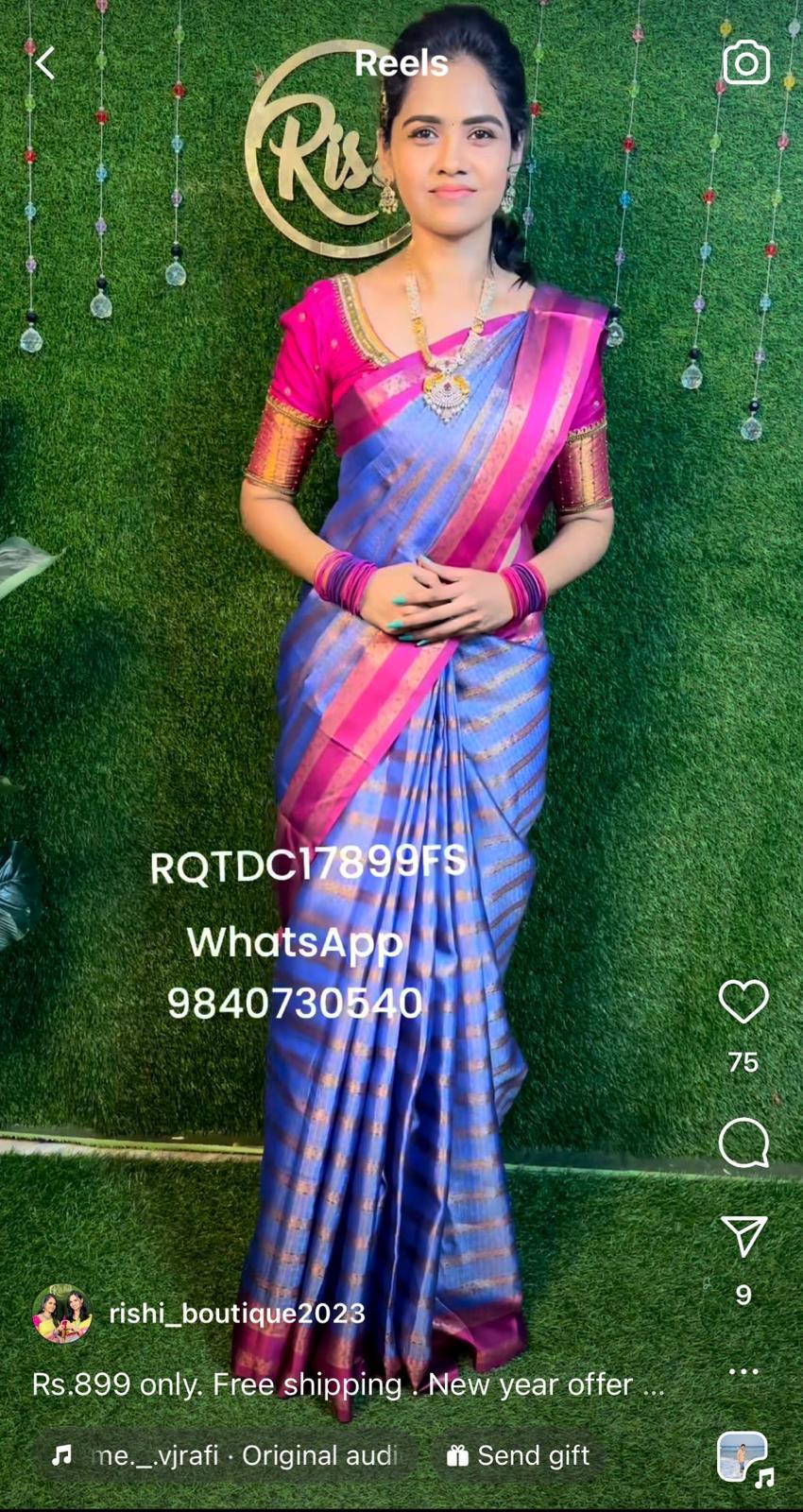803x1512 pixels.
Task: Open comments using the comment bubble icon
Action: pyautogui.click(x=744, y=1143)
